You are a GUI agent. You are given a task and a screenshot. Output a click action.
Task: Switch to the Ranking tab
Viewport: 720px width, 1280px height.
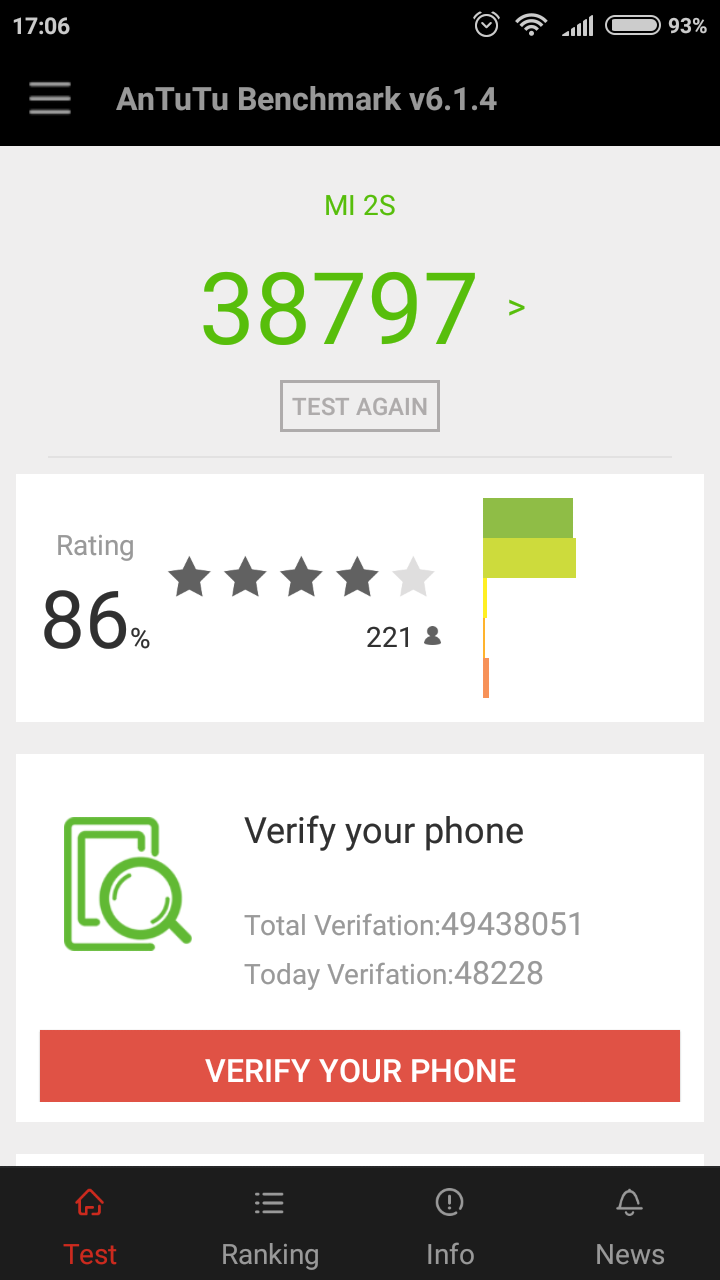[270, 1225]
